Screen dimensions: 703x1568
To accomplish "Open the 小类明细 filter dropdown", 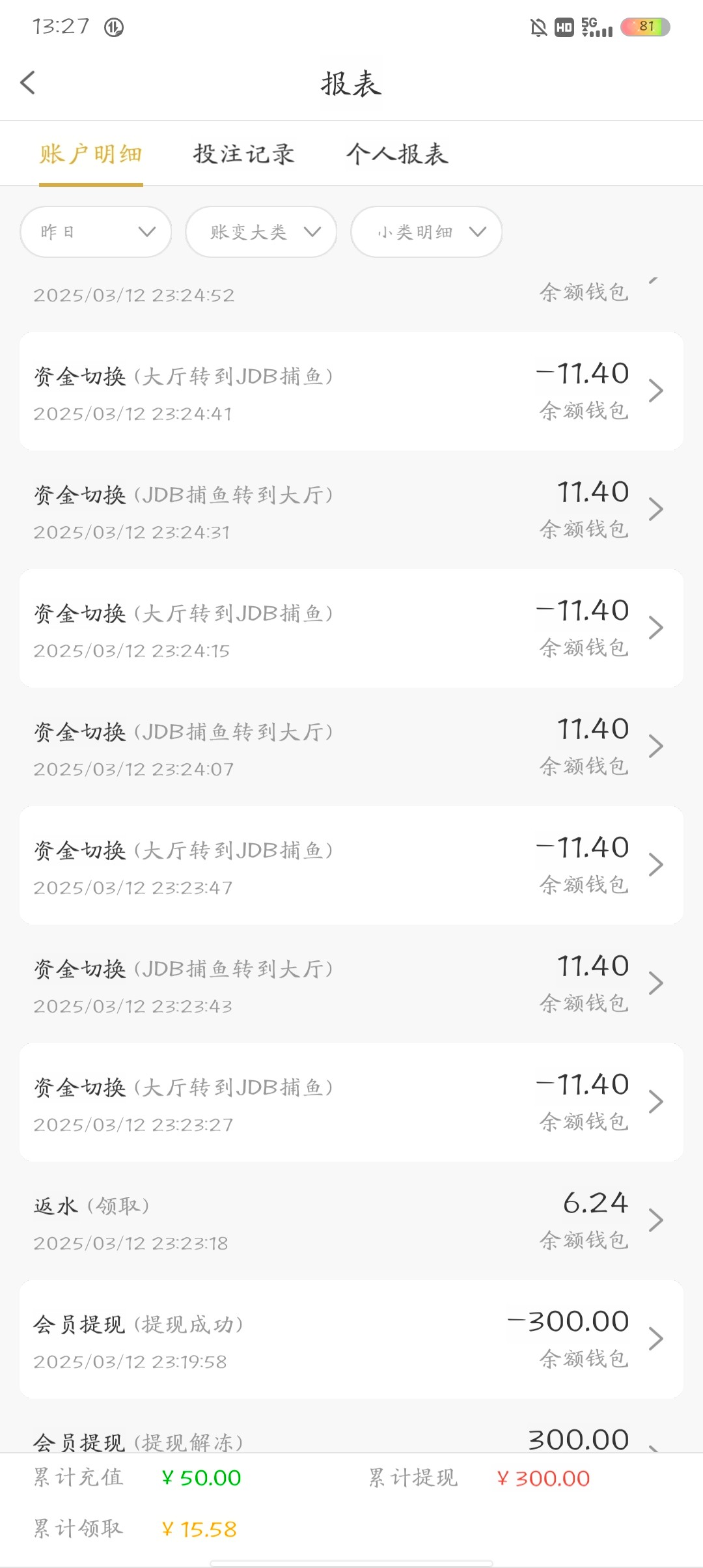I will (426, 232).
